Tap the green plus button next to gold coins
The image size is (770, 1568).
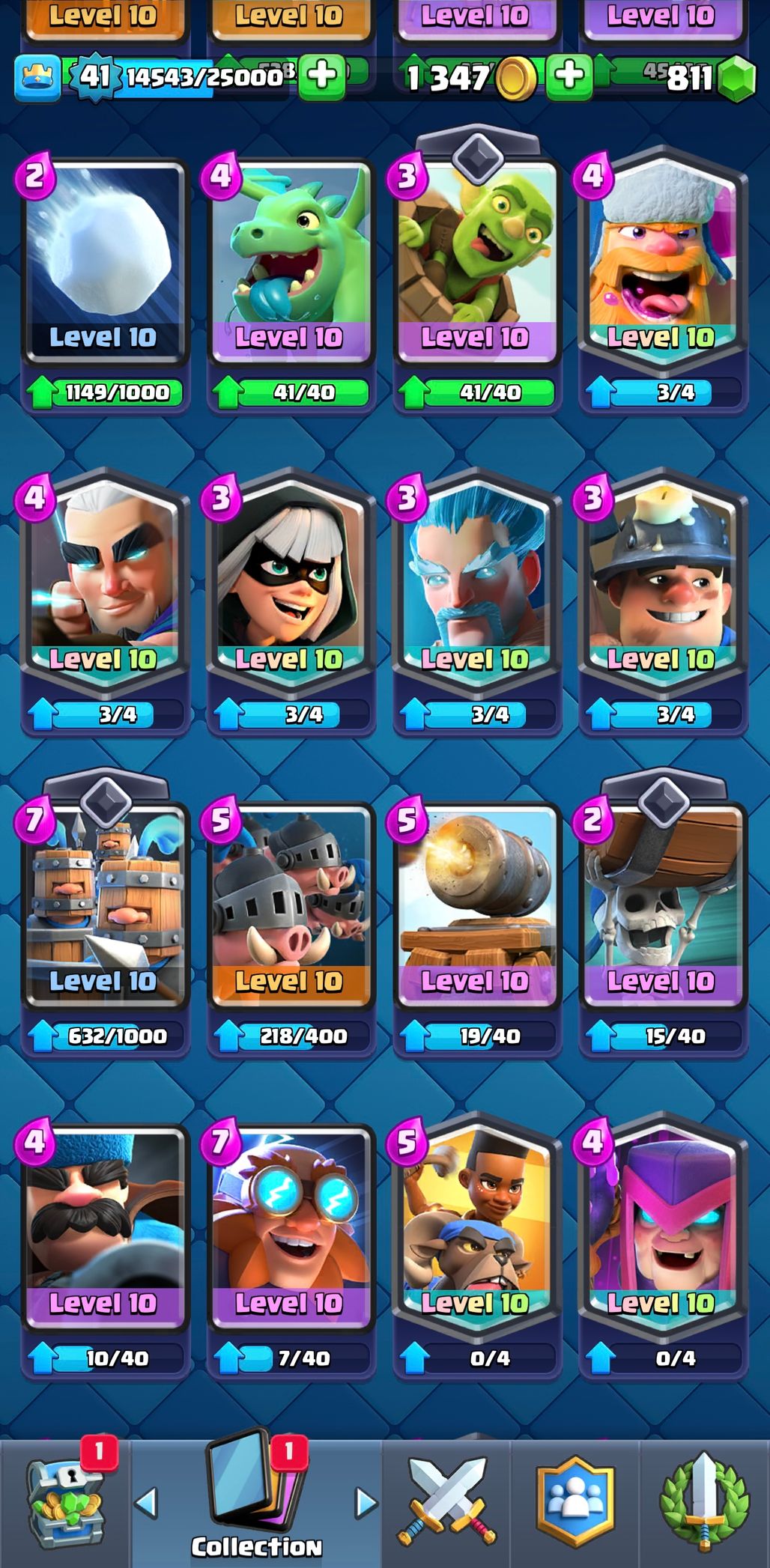(569, 75)
